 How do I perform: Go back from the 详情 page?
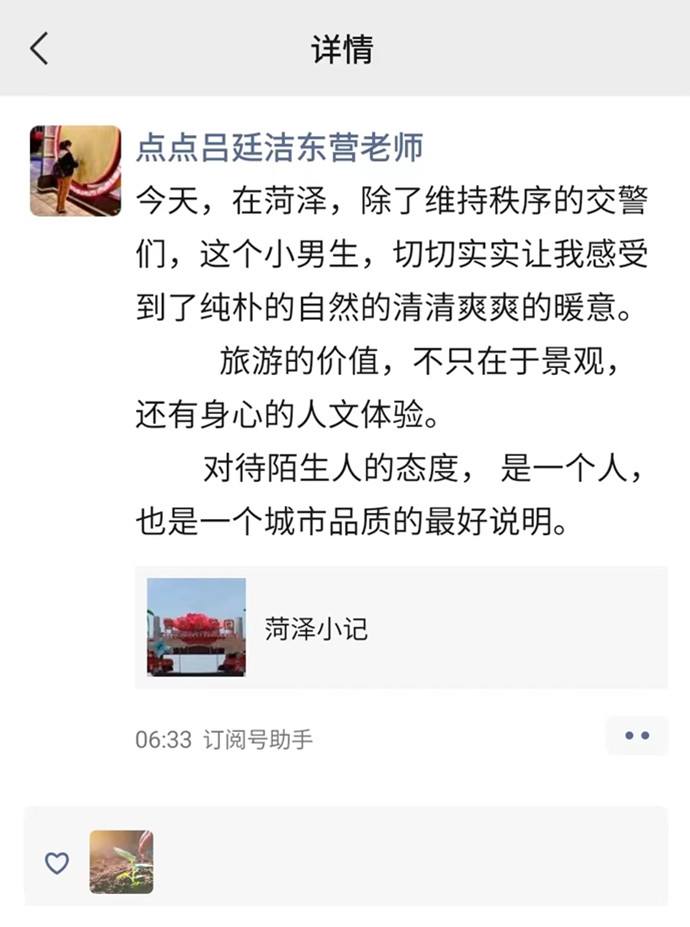tap(39, 48)
